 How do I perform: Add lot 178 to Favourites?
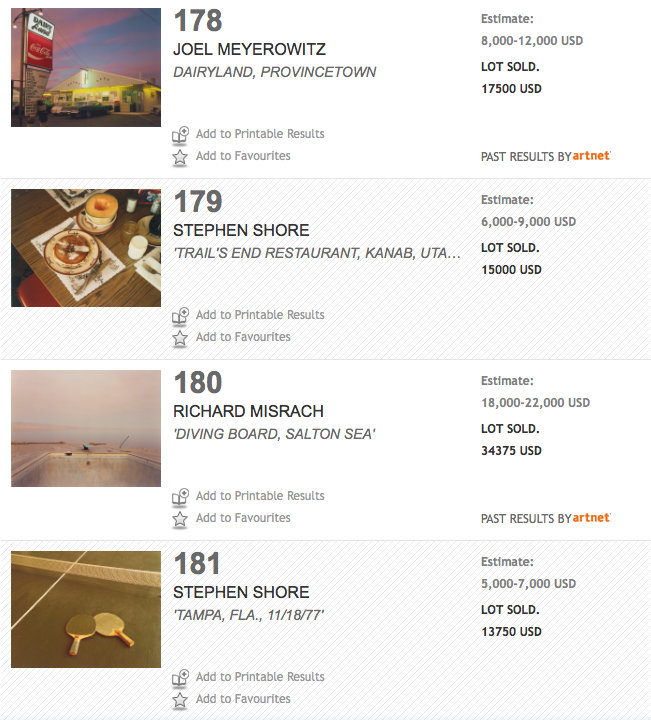click(243, 156)
